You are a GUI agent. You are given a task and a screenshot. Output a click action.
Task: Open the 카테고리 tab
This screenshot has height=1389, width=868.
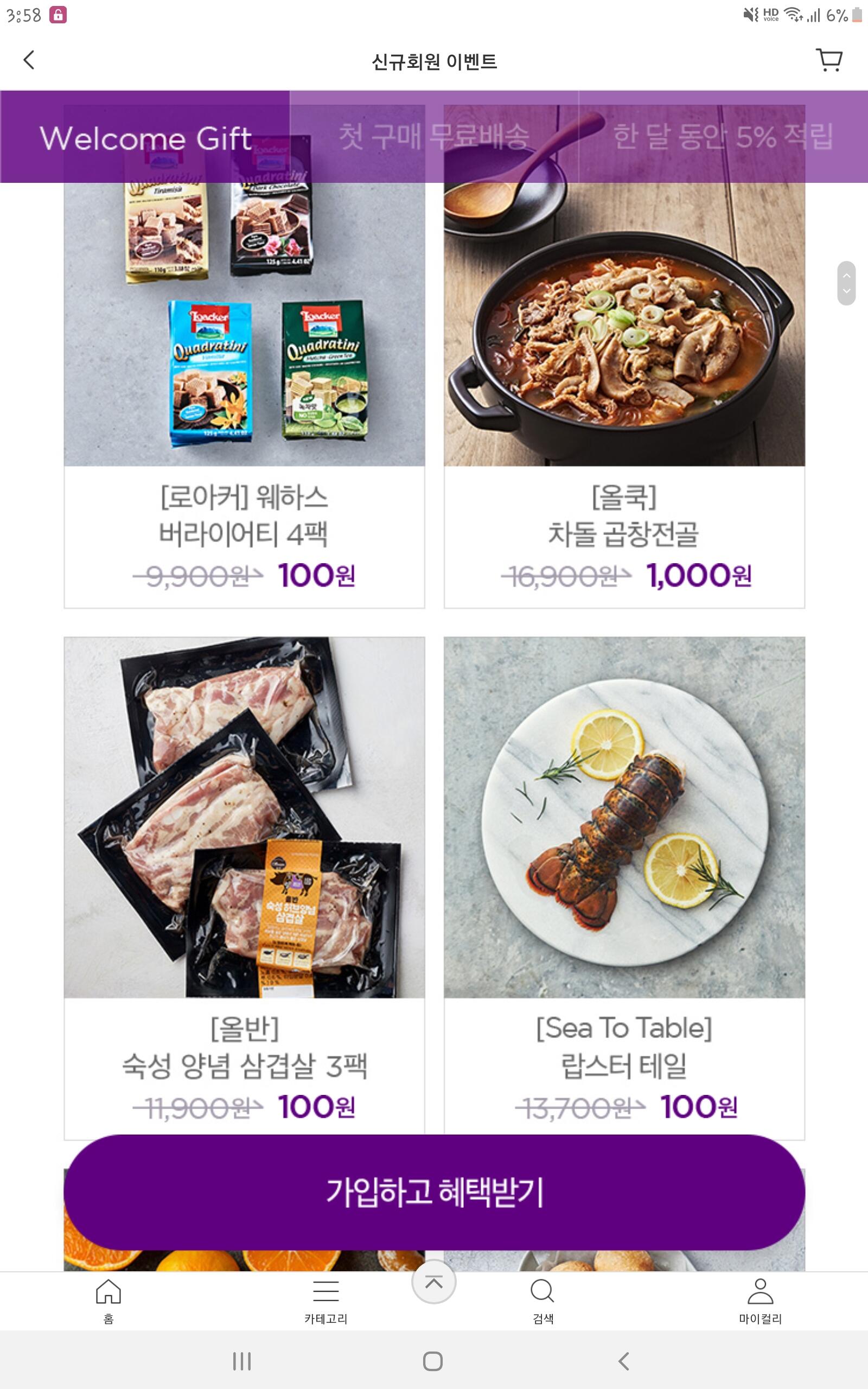[x=325, y=1301]
